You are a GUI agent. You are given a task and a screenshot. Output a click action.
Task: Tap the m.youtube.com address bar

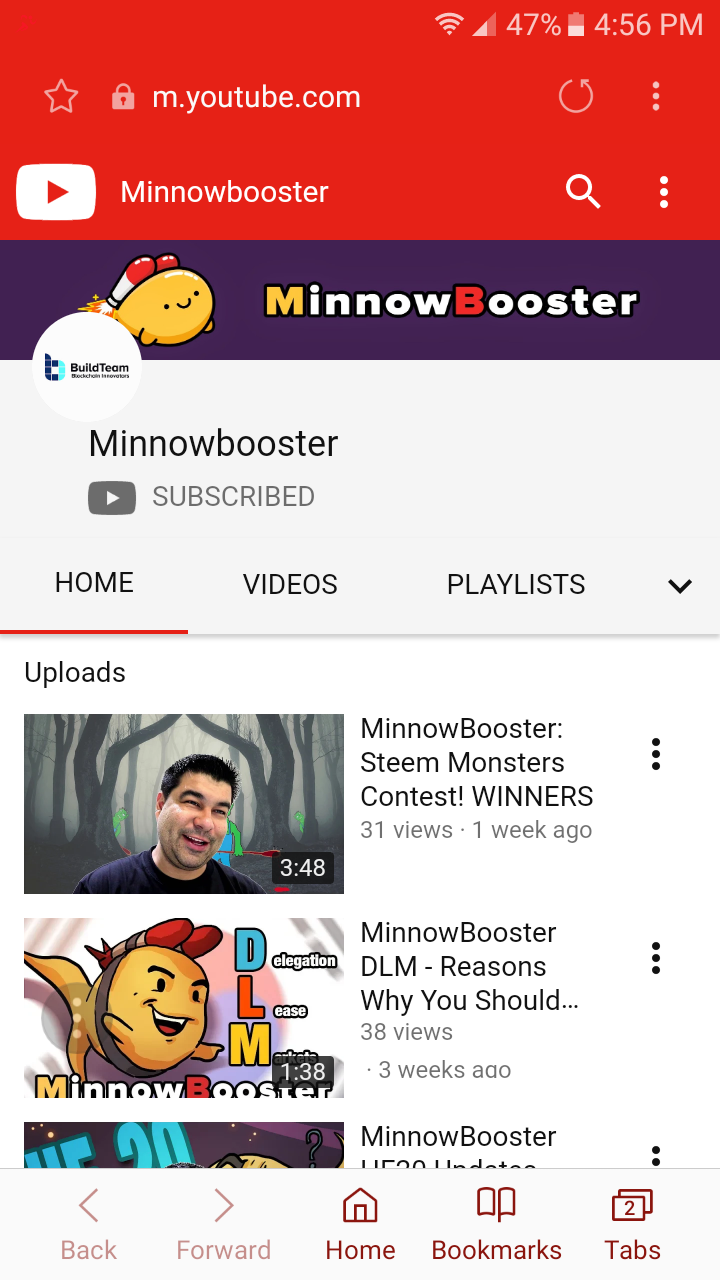click(x=256, y=97)
